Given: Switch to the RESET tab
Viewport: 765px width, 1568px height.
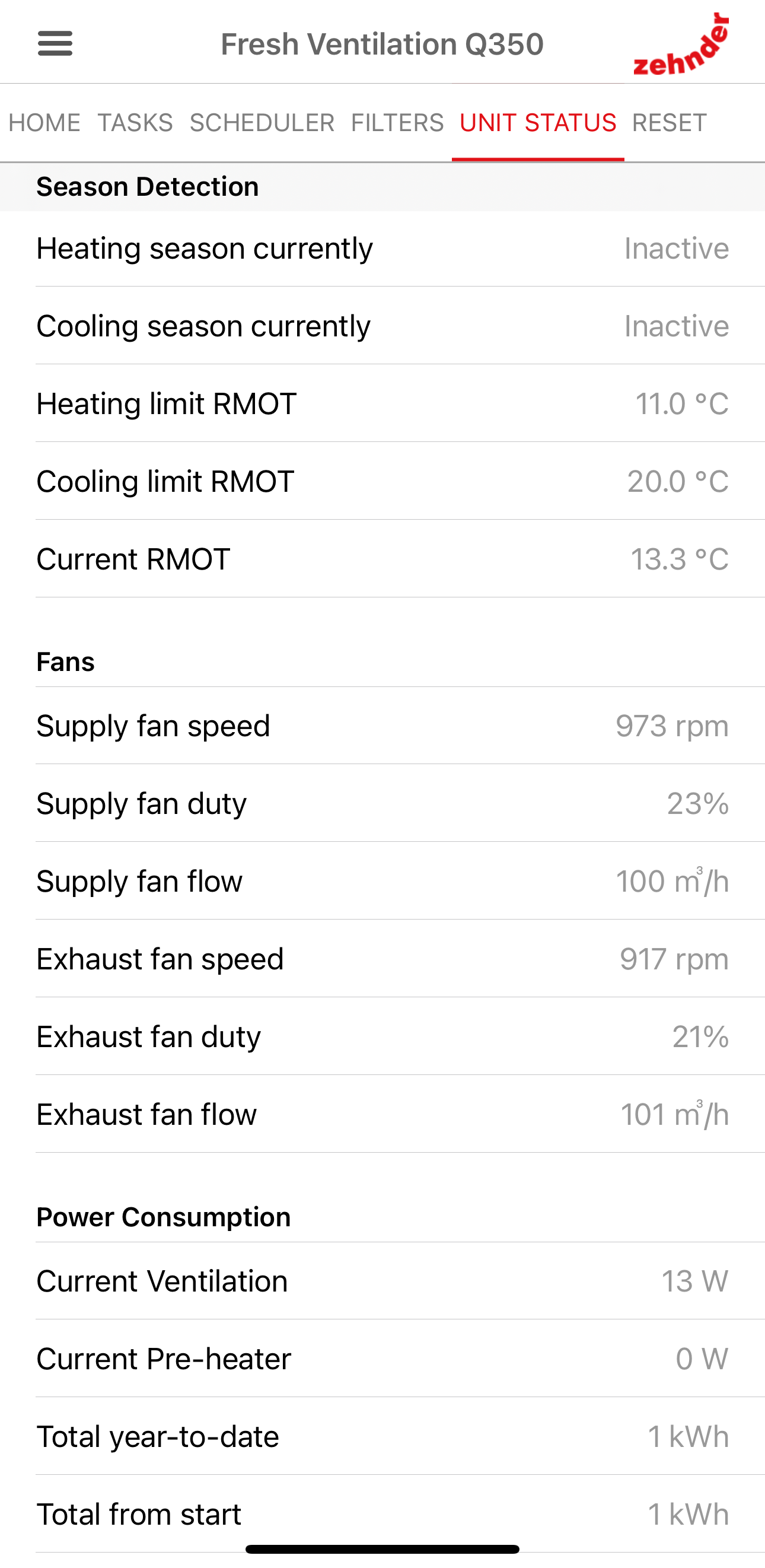Looking at the screenshot, I should tap(669, 123).
